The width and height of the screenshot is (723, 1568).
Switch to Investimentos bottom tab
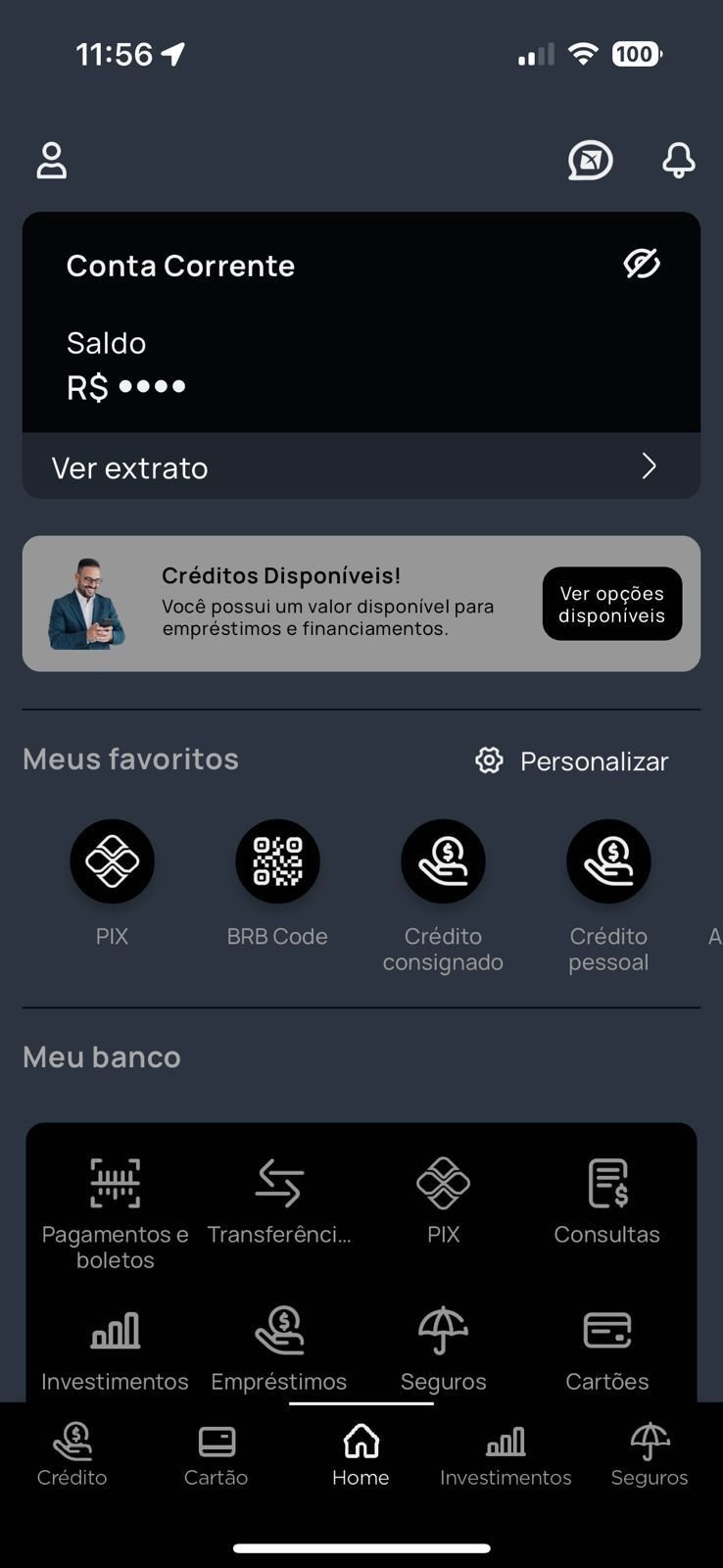coord(506,1455)
